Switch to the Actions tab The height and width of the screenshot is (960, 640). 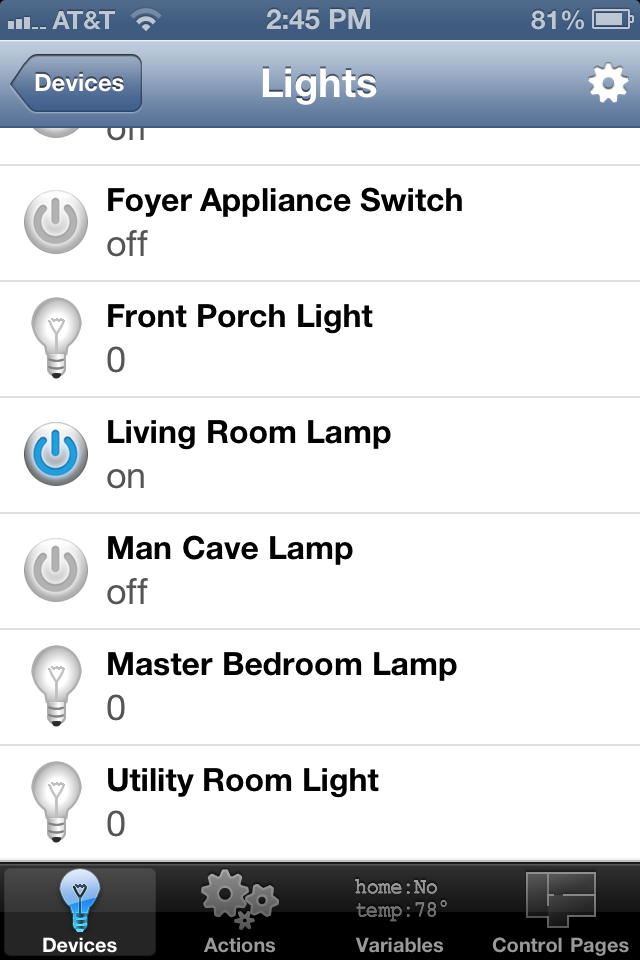240,912
